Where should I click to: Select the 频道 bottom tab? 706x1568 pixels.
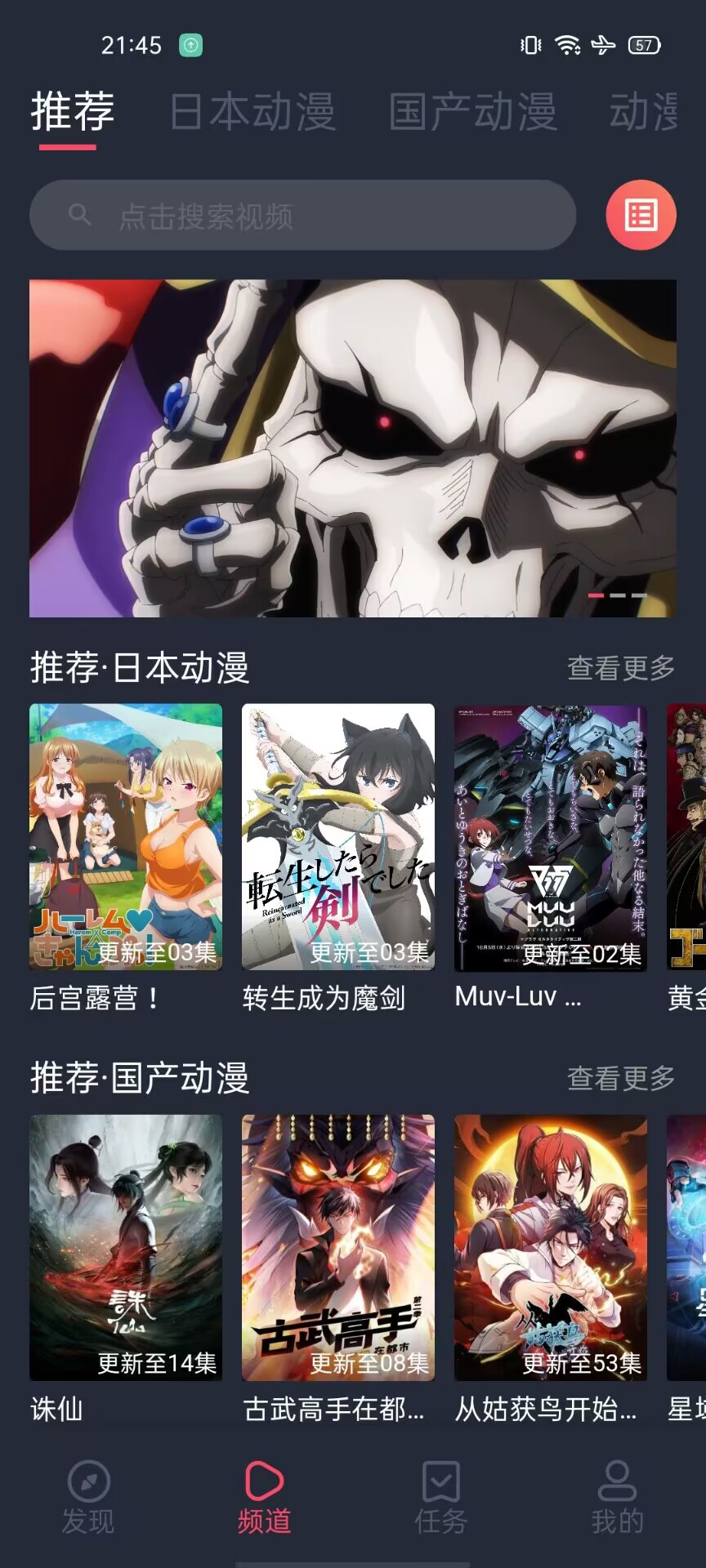point(264,1496)
